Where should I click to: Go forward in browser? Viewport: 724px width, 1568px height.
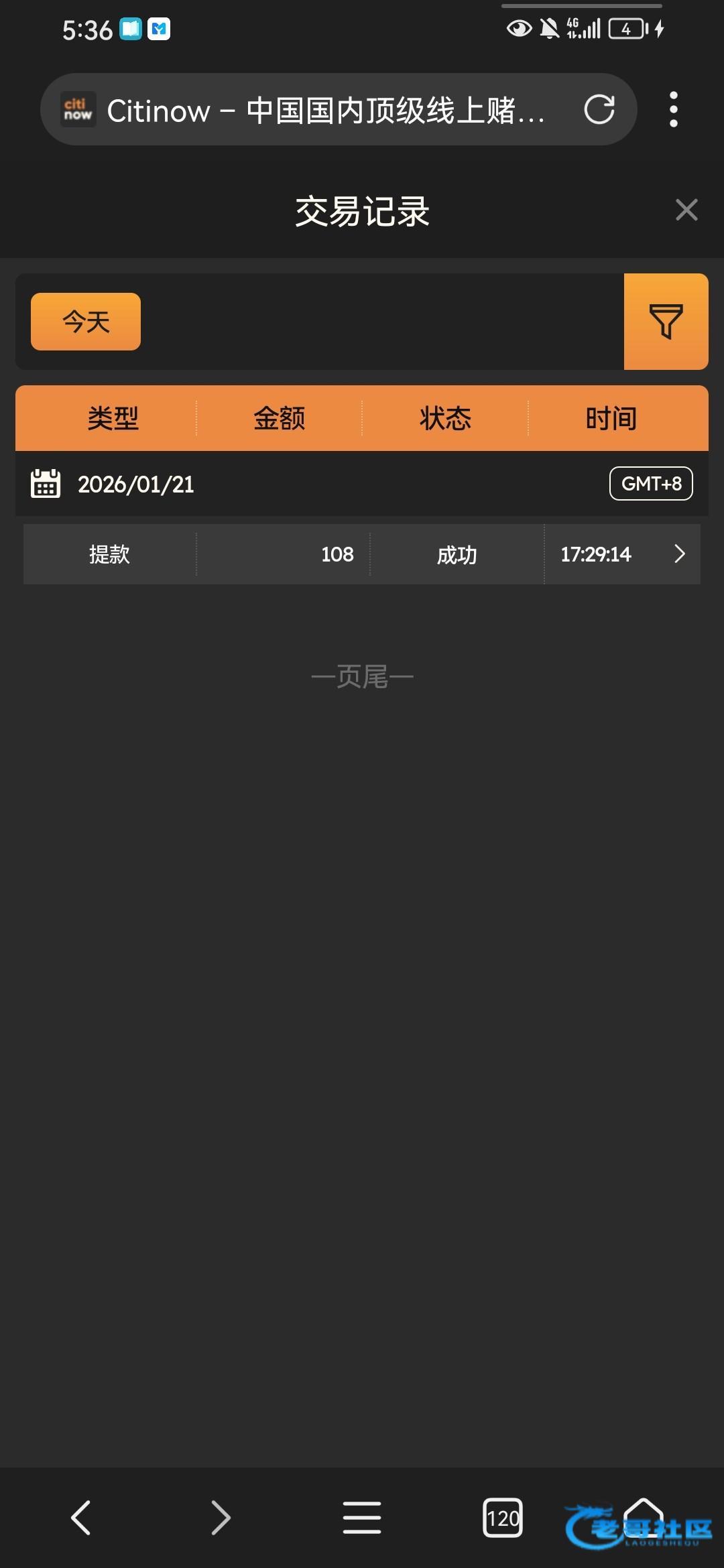click(221, 1517)
